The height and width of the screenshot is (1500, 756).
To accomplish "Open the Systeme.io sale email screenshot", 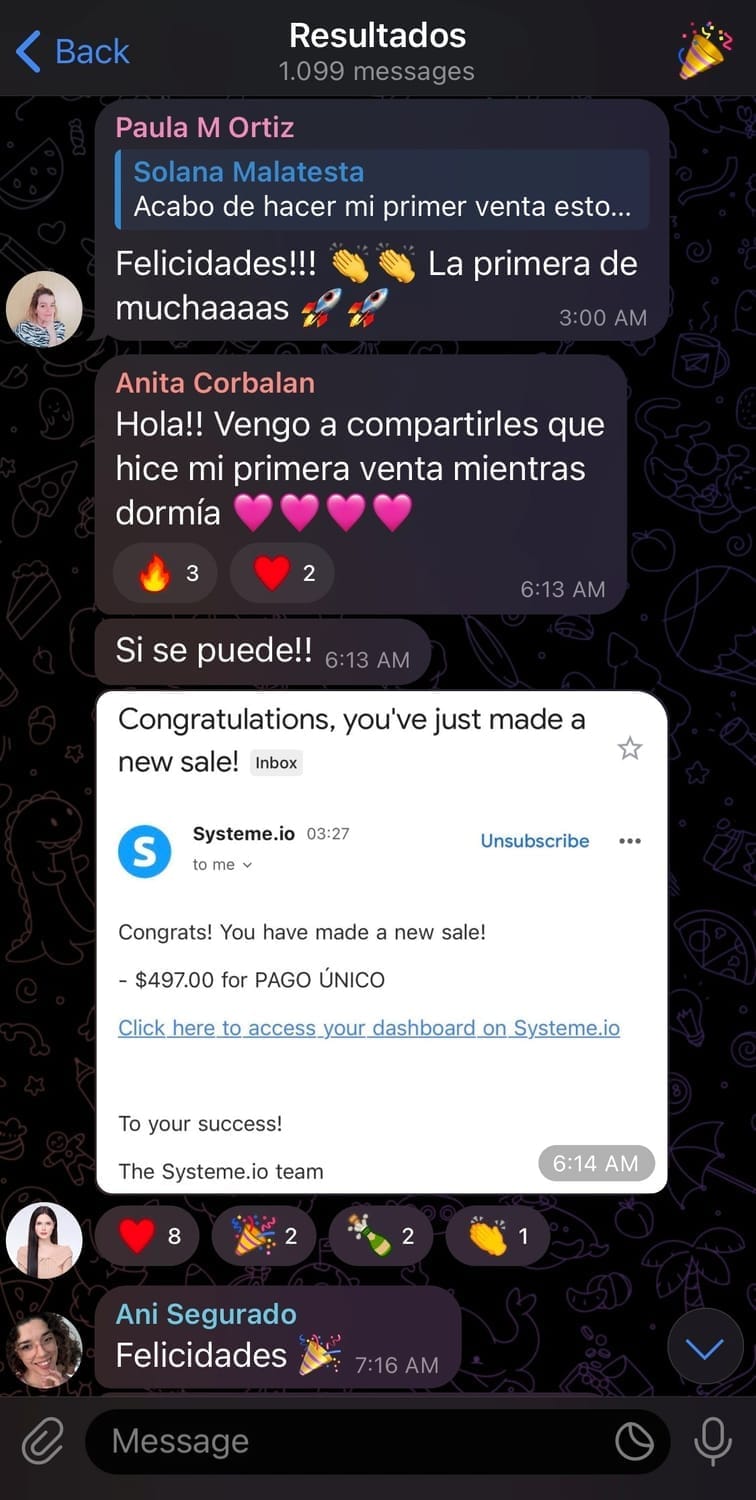I will pos(382,942).
